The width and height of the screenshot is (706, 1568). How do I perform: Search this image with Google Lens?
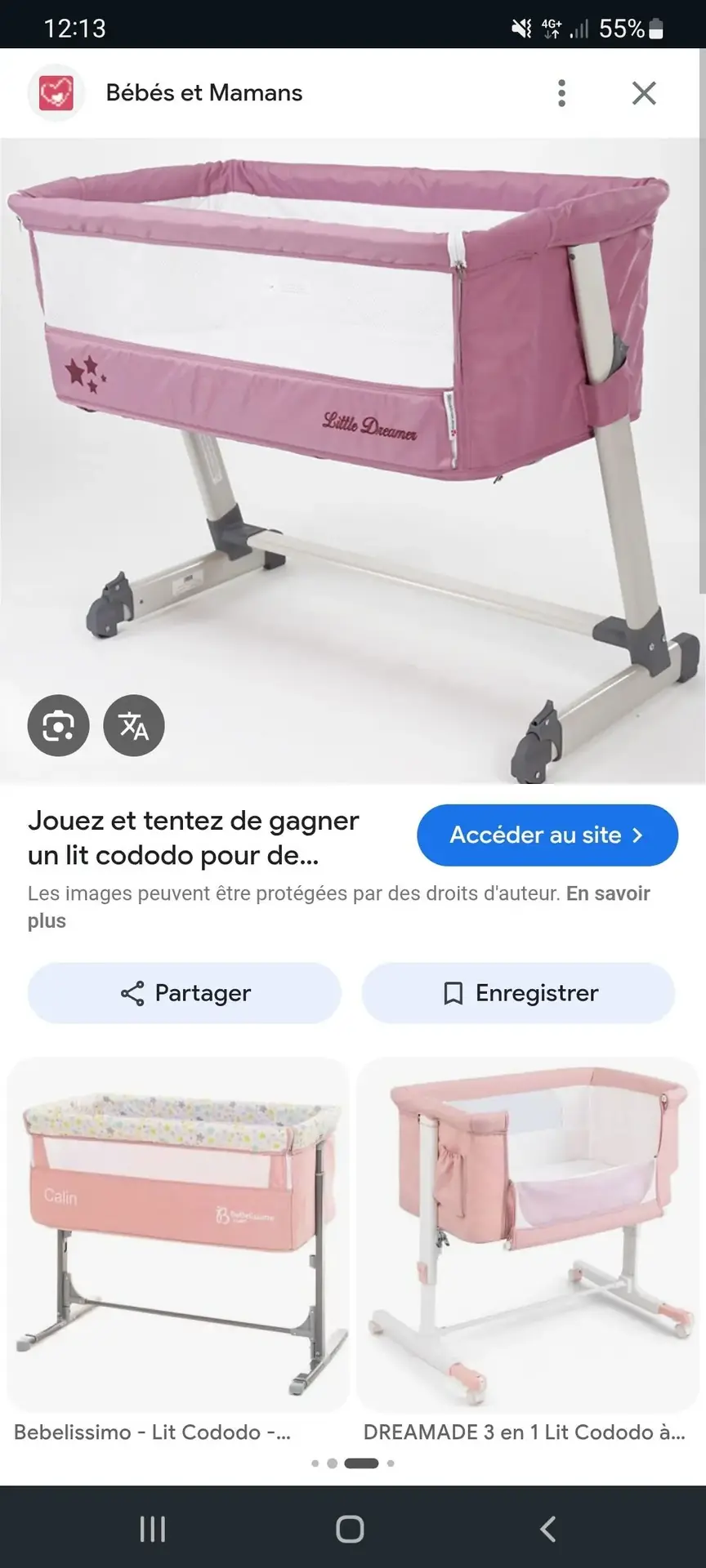point(58,725)
